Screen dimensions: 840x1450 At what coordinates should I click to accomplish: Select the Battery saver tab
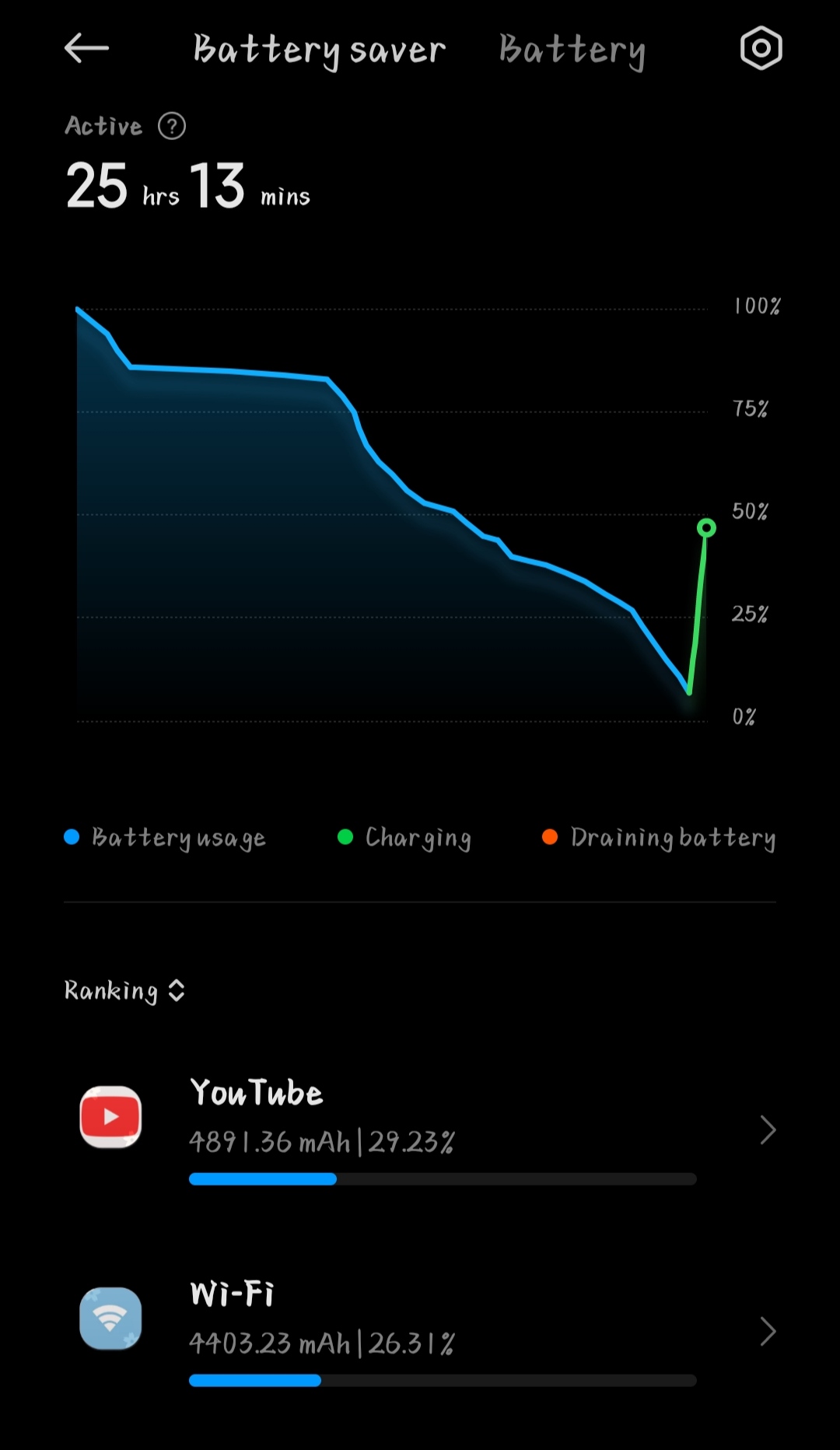[x=319, y=50]
